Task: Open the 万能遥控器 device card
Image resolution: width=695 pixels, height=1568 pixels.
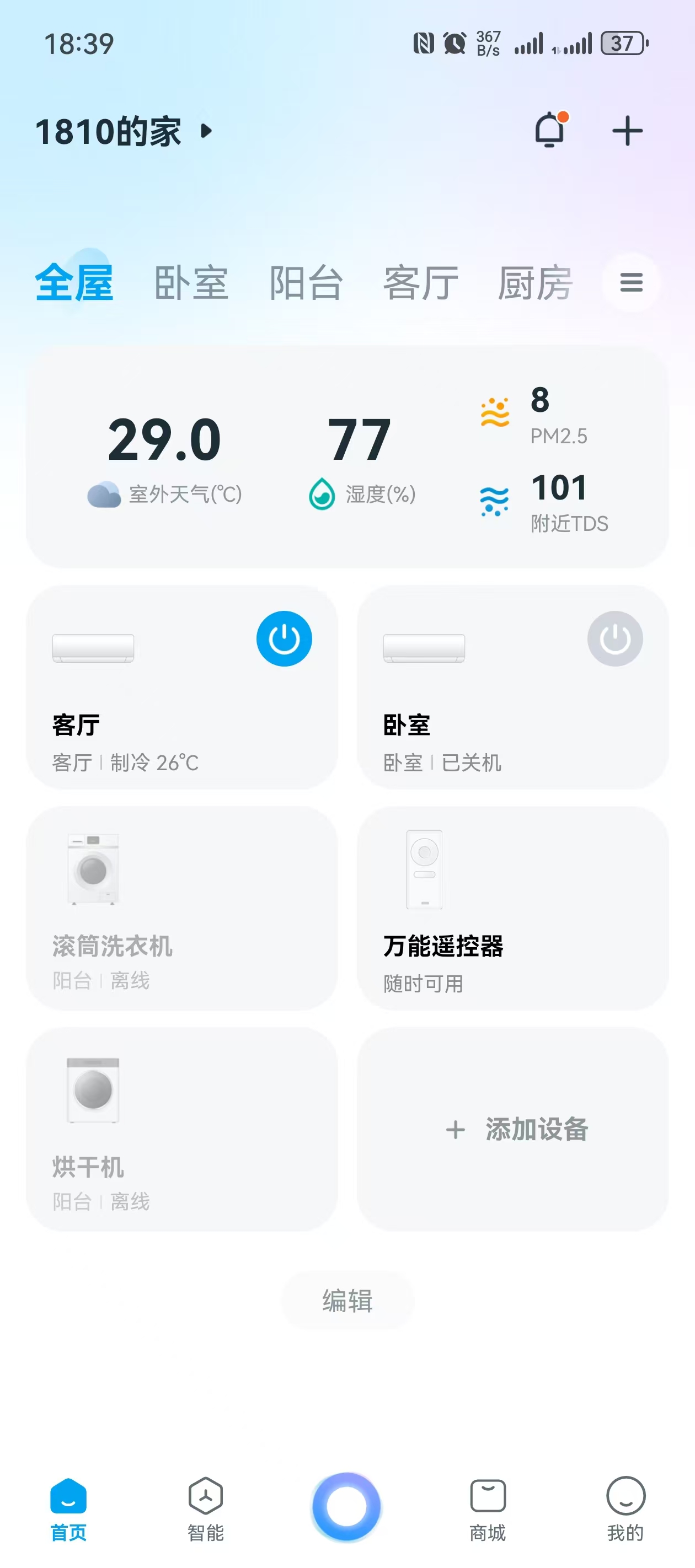Action: tap(512, 908)
